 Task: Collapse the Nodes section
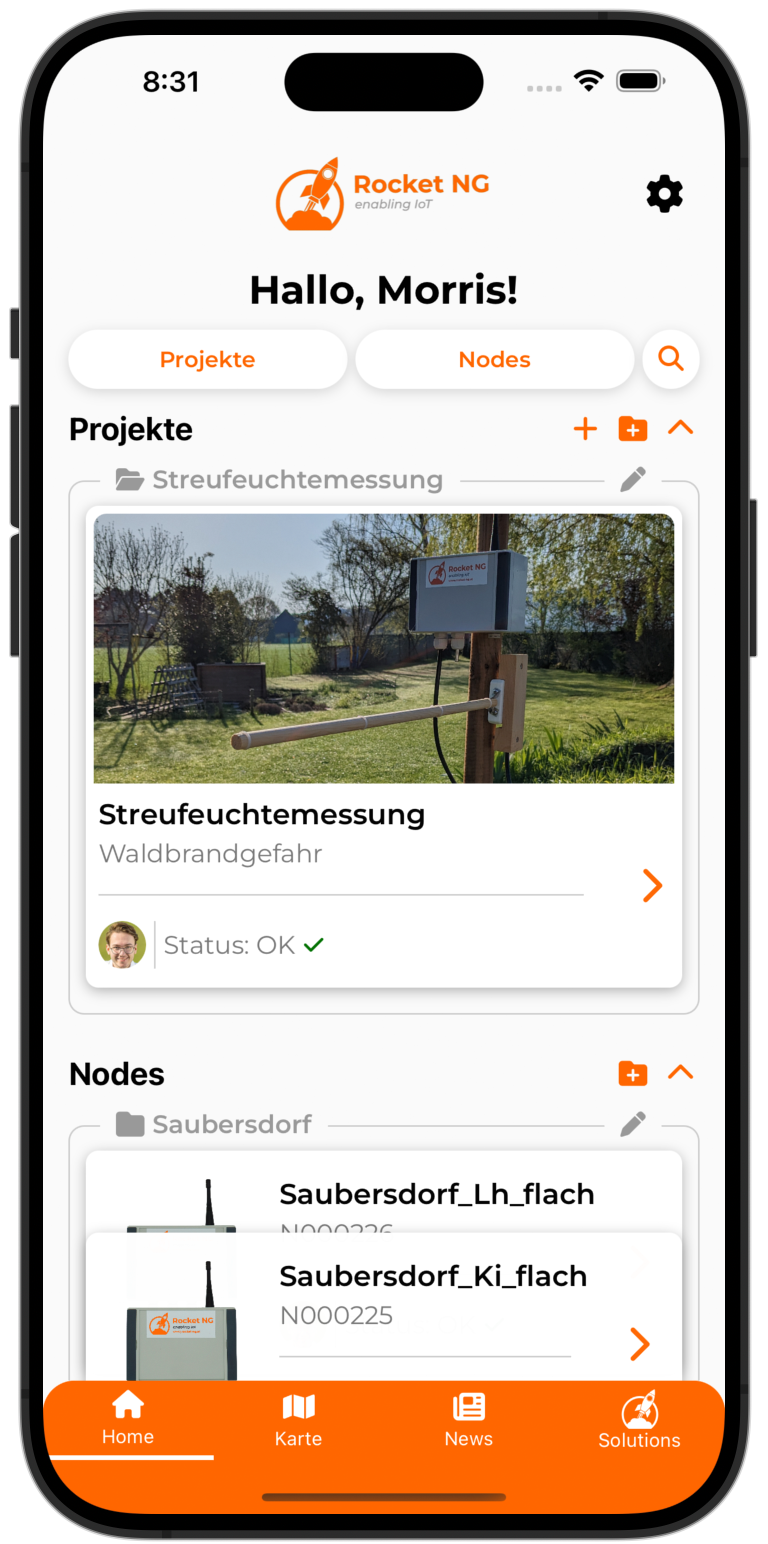tap(680, 1073)
